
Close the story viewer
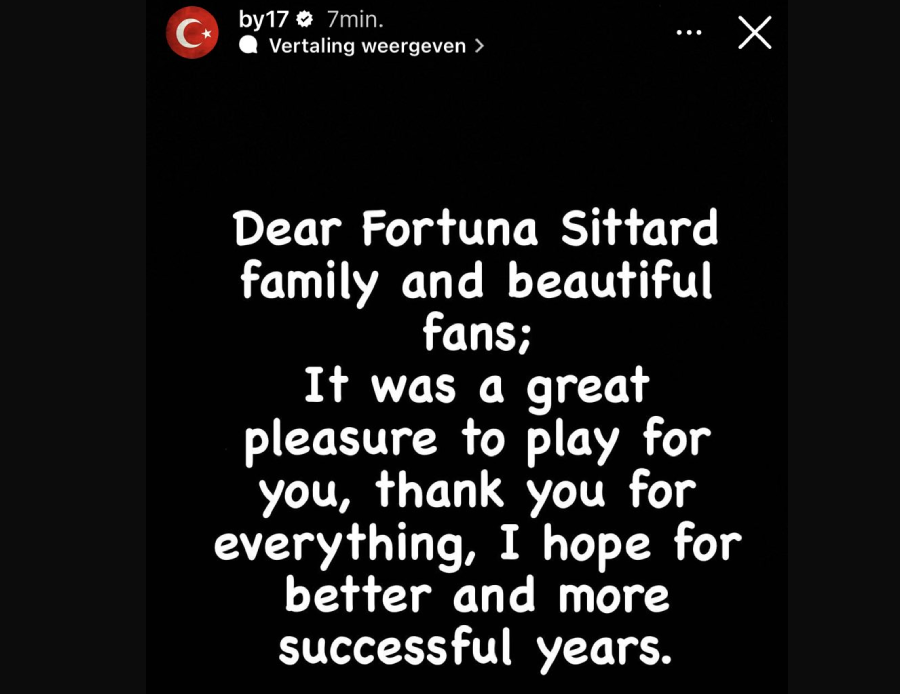754,33
